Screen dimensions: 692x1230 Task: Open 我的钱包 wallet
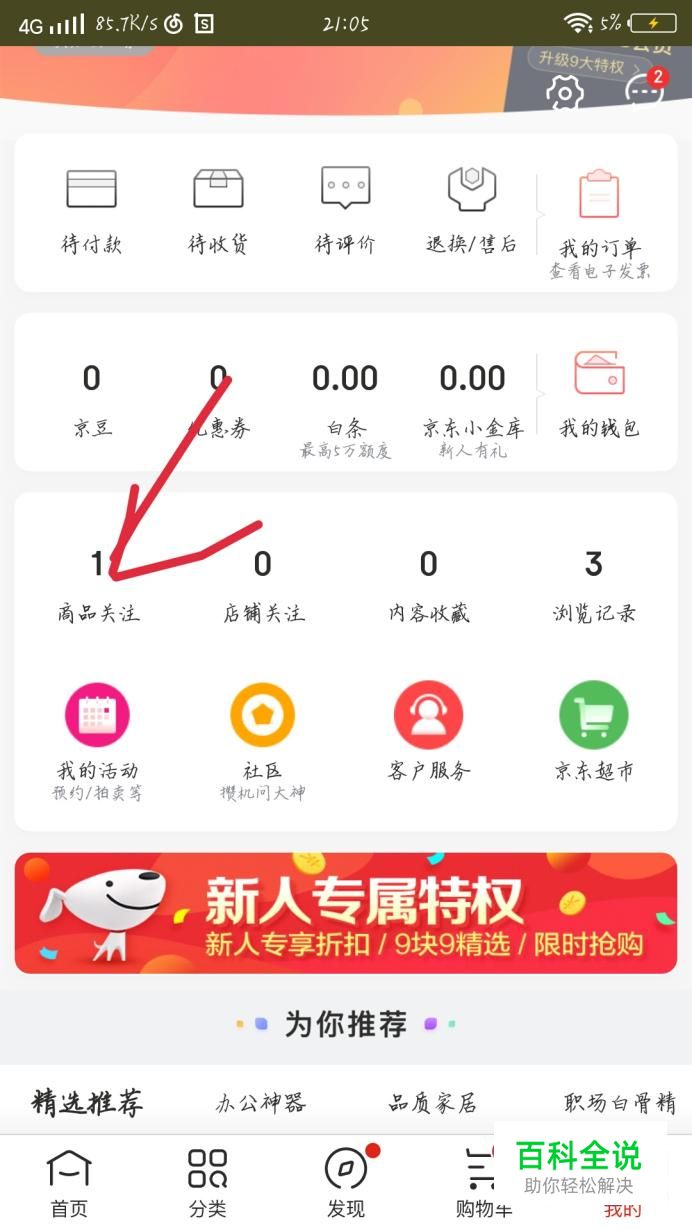pos(599,394)
